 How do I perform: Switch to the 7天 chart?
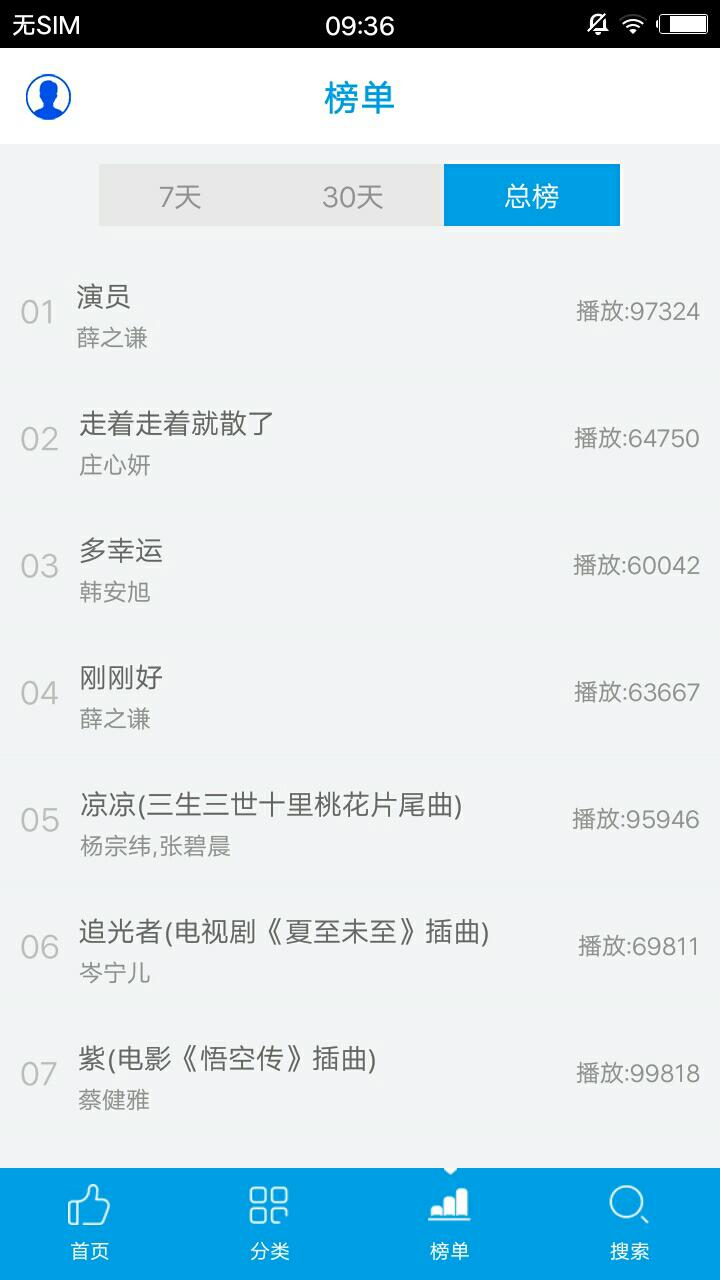tap(180, 196)
